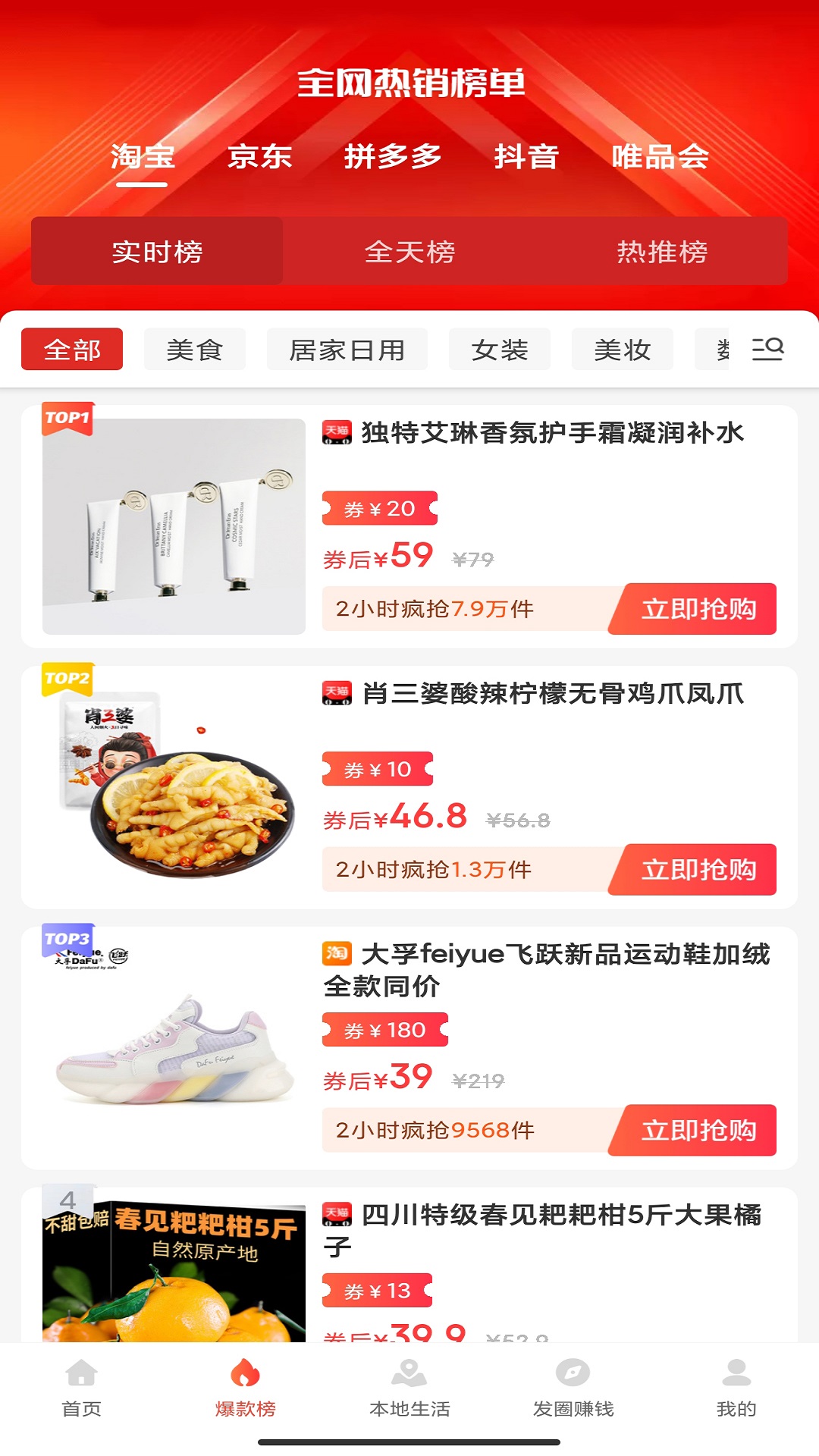Tap the 券¥180 coupon tag on Feiyue shoes
819x1456 pixels.
click(x=385, y=1029)
